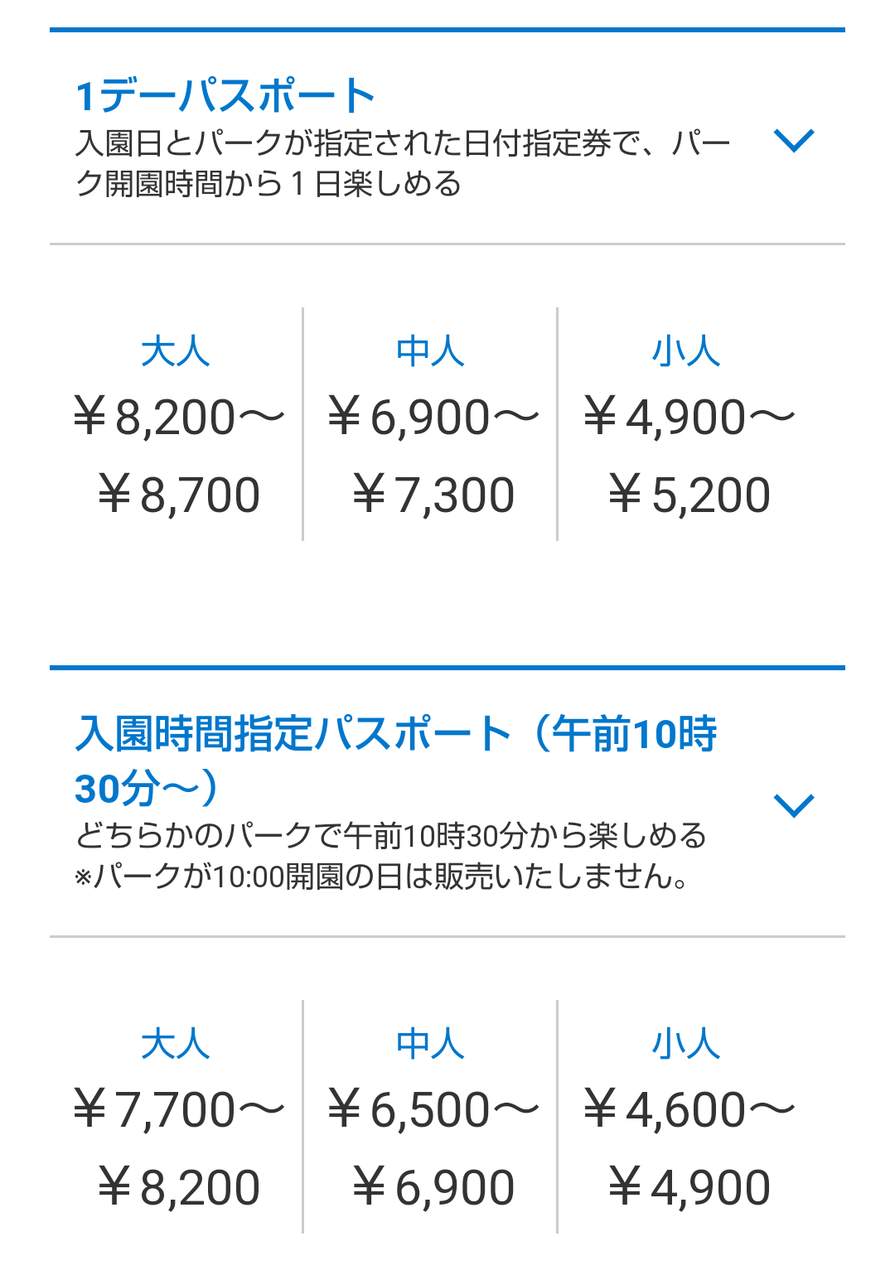Screen dimensions: 895x1280
Task: Click the ¥8,200〜 adult starting price
Action: point(180,416)
